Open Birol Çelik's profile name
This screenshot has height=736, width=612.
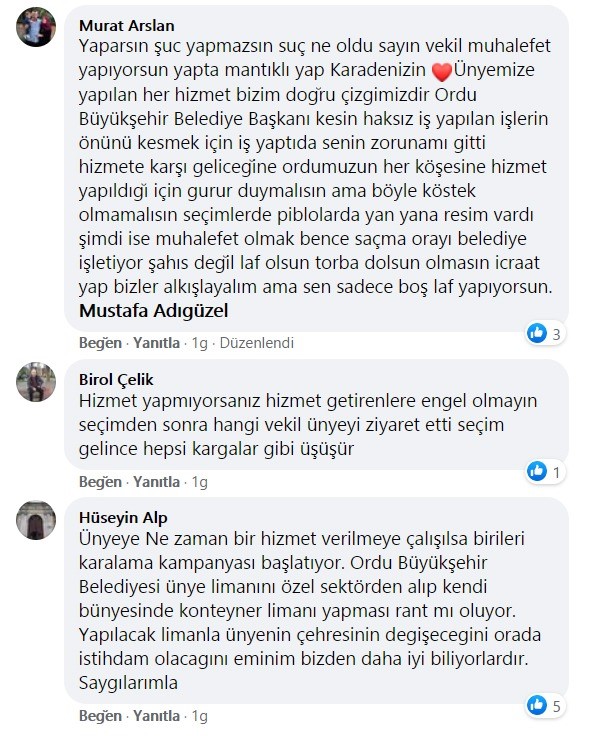(x=115, y=379)
